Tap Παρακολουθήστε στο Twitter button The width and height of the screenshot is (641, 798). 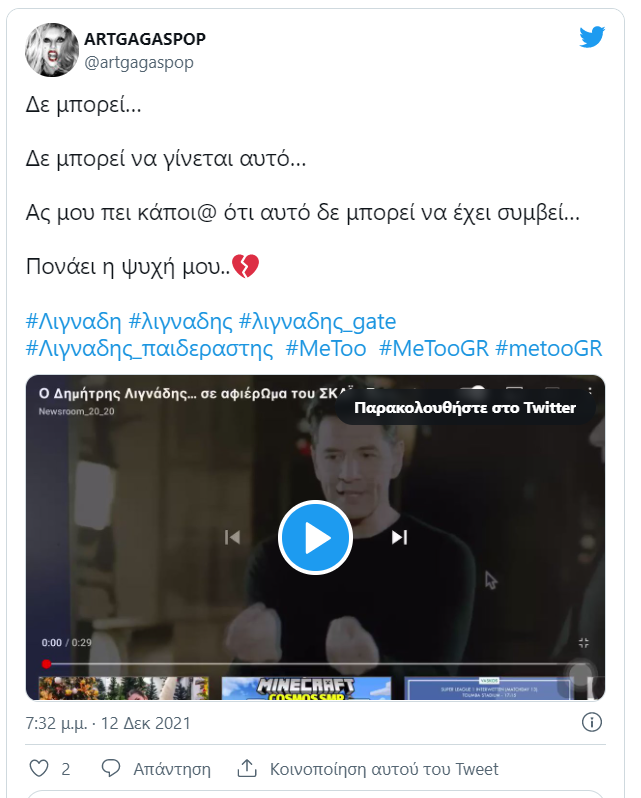coord(465,408)
